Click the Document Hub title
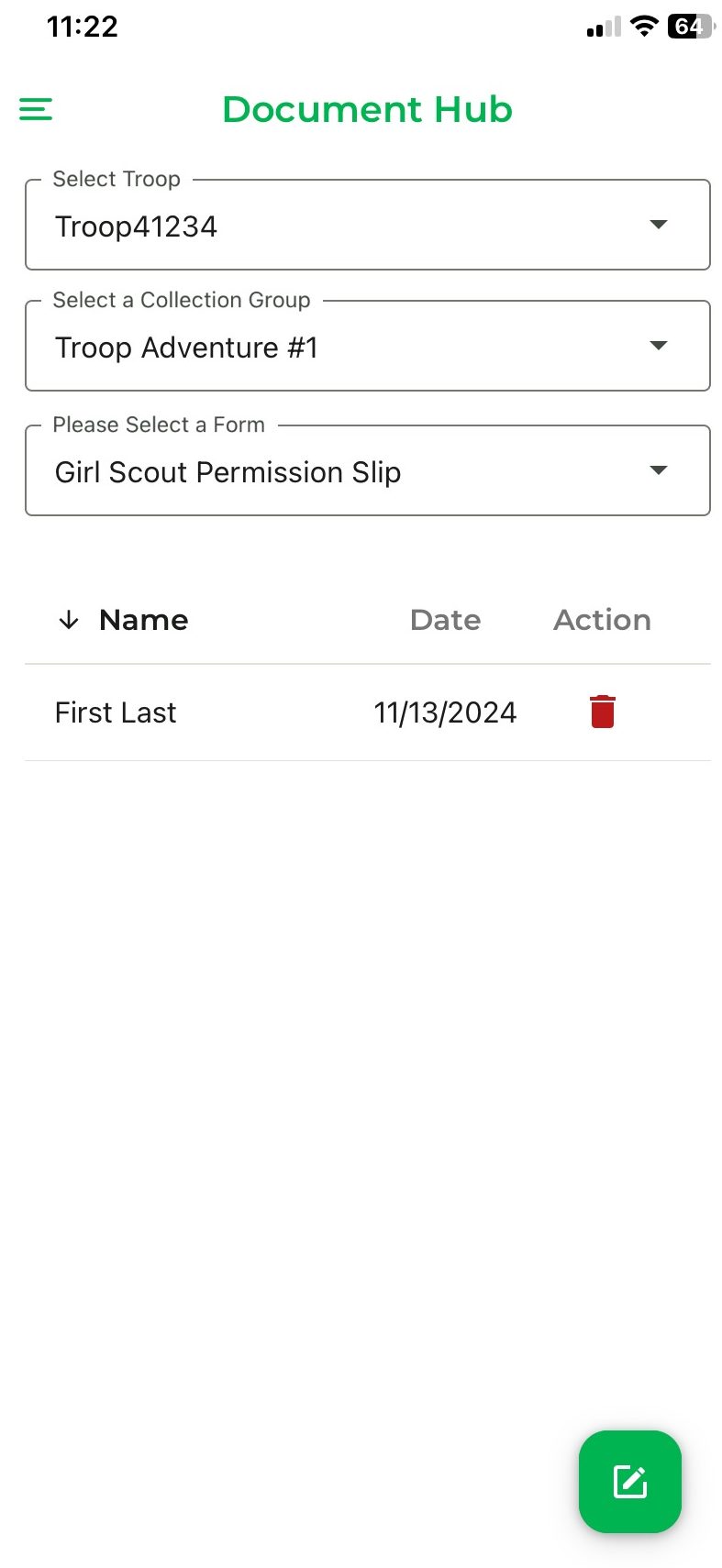This screenshot has height=1568, width=722. coord(366,109)
